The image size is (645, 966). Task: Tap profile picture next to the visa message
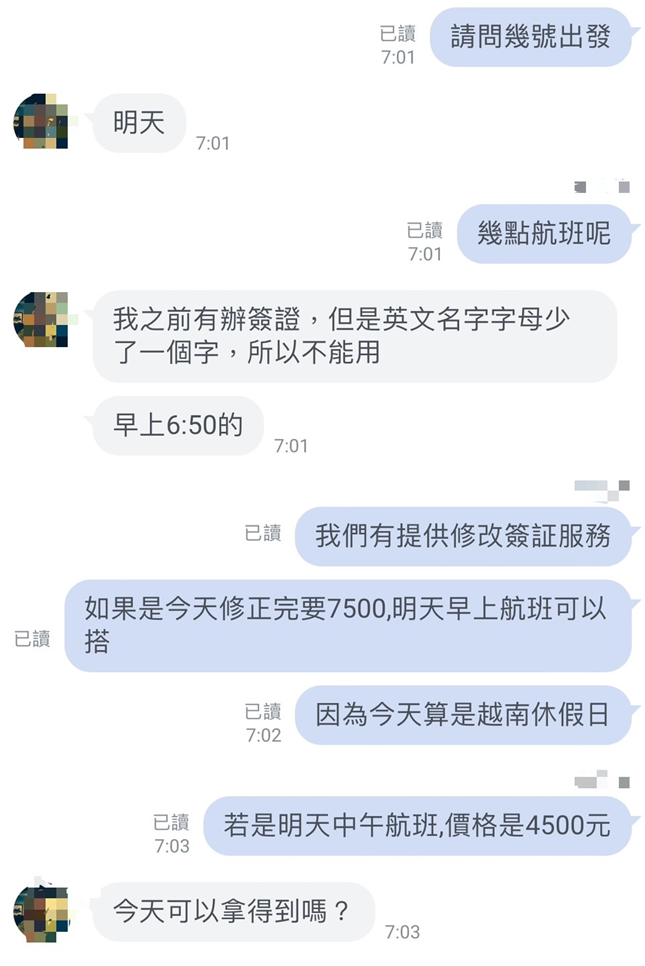tap(40, 319)
